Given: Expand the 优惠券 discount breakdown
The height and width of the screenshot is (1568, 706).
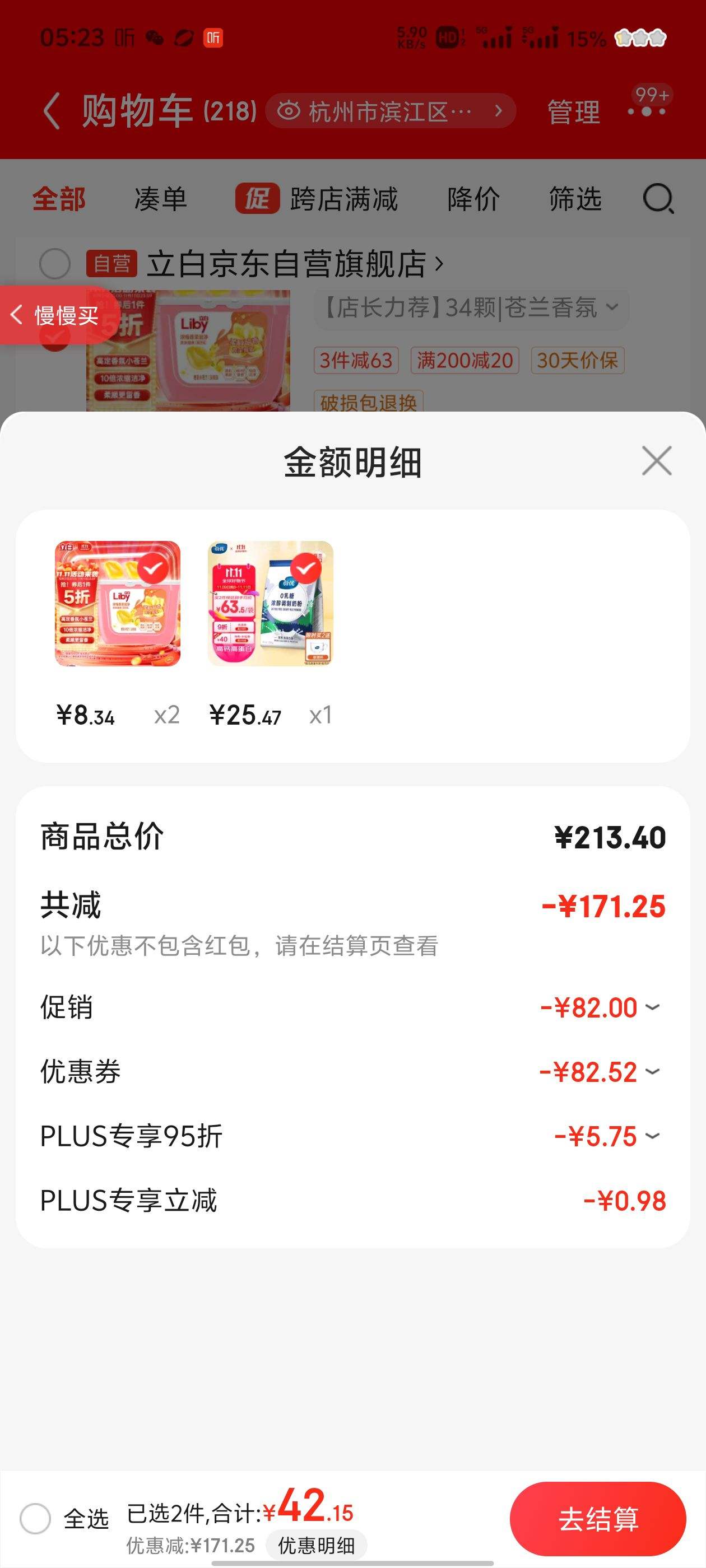Looking at the screenshot, I should [652, 1072].
